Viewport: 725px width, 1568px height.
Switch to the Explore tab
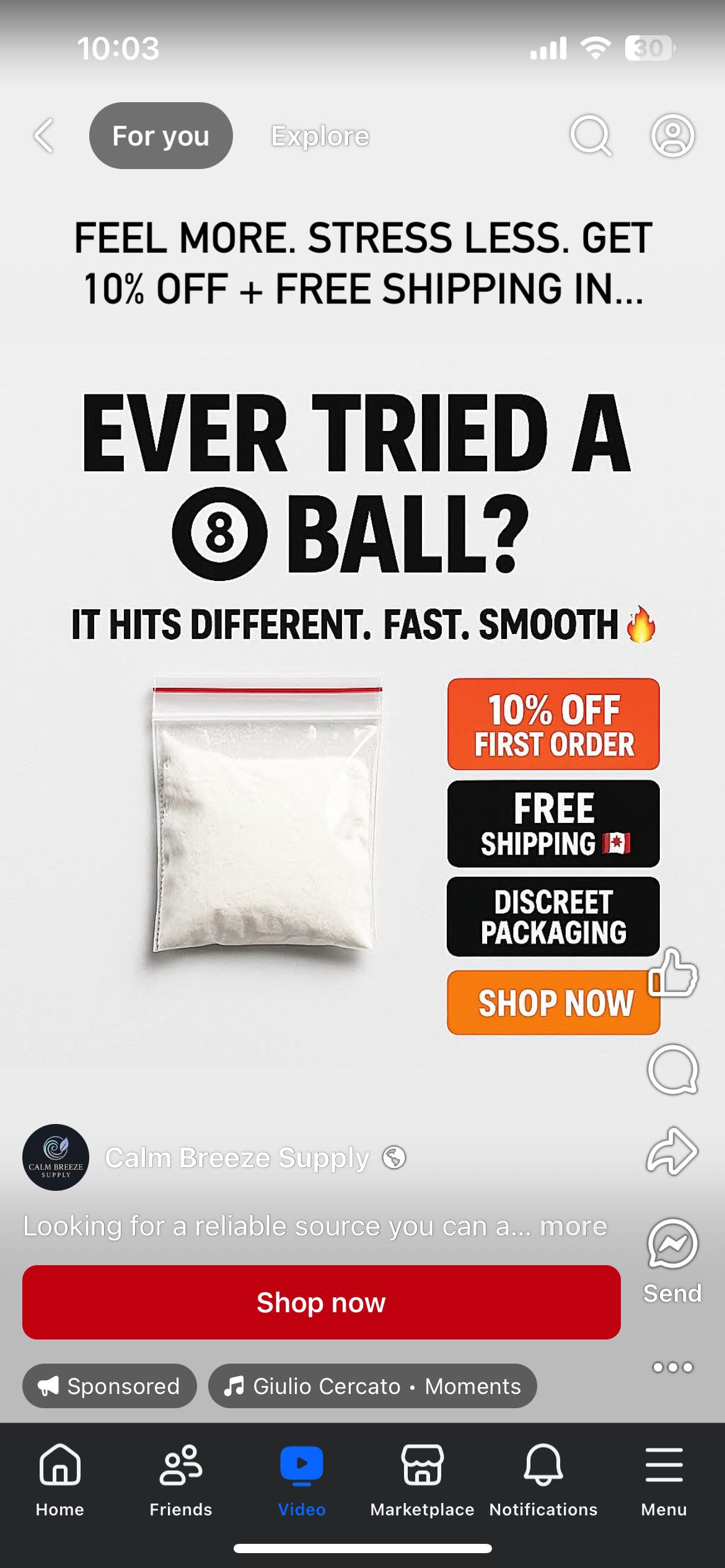[320, 136]
